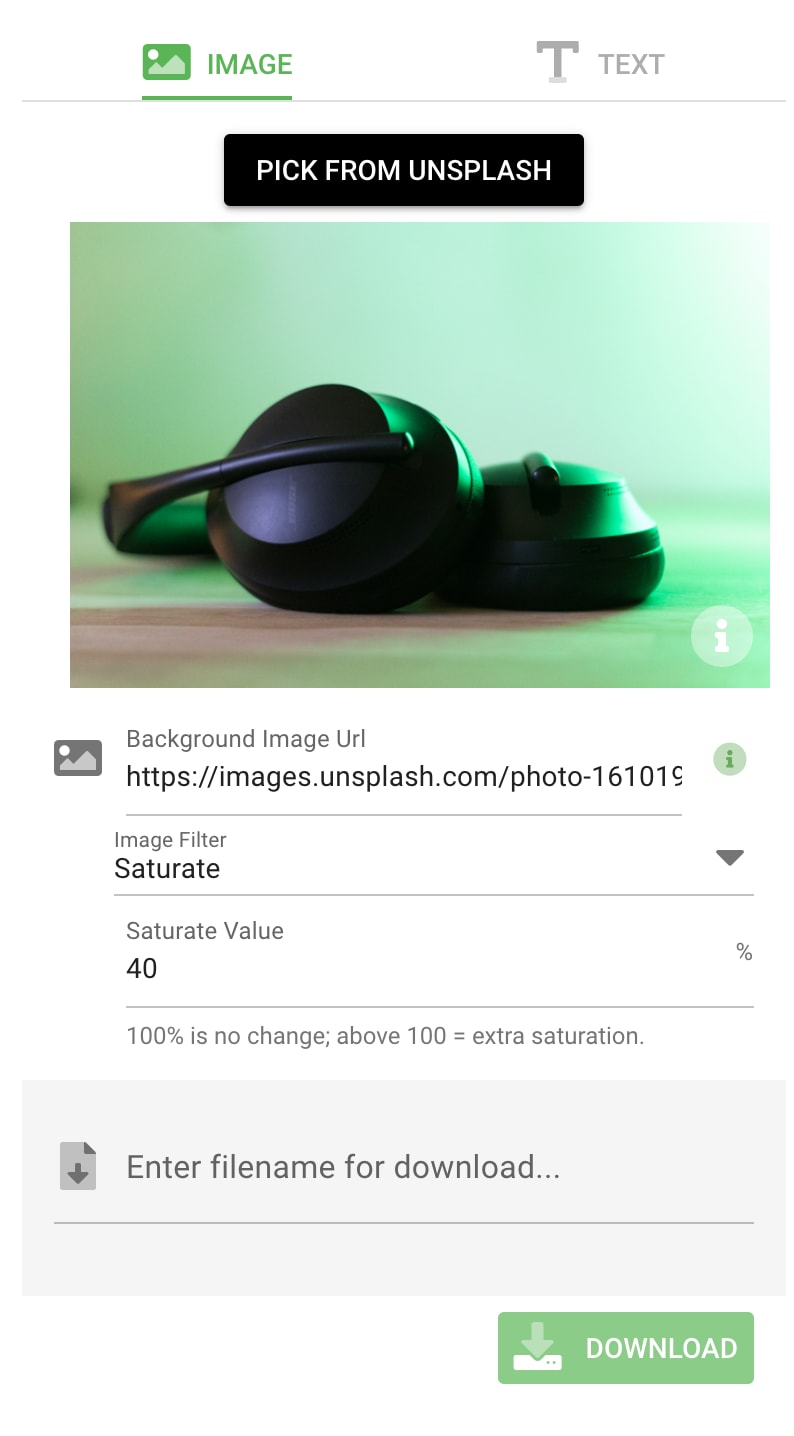This screenshot has height=1436, width=794.
Task: Open the info icon on the image preview
Action: point(721,635)
